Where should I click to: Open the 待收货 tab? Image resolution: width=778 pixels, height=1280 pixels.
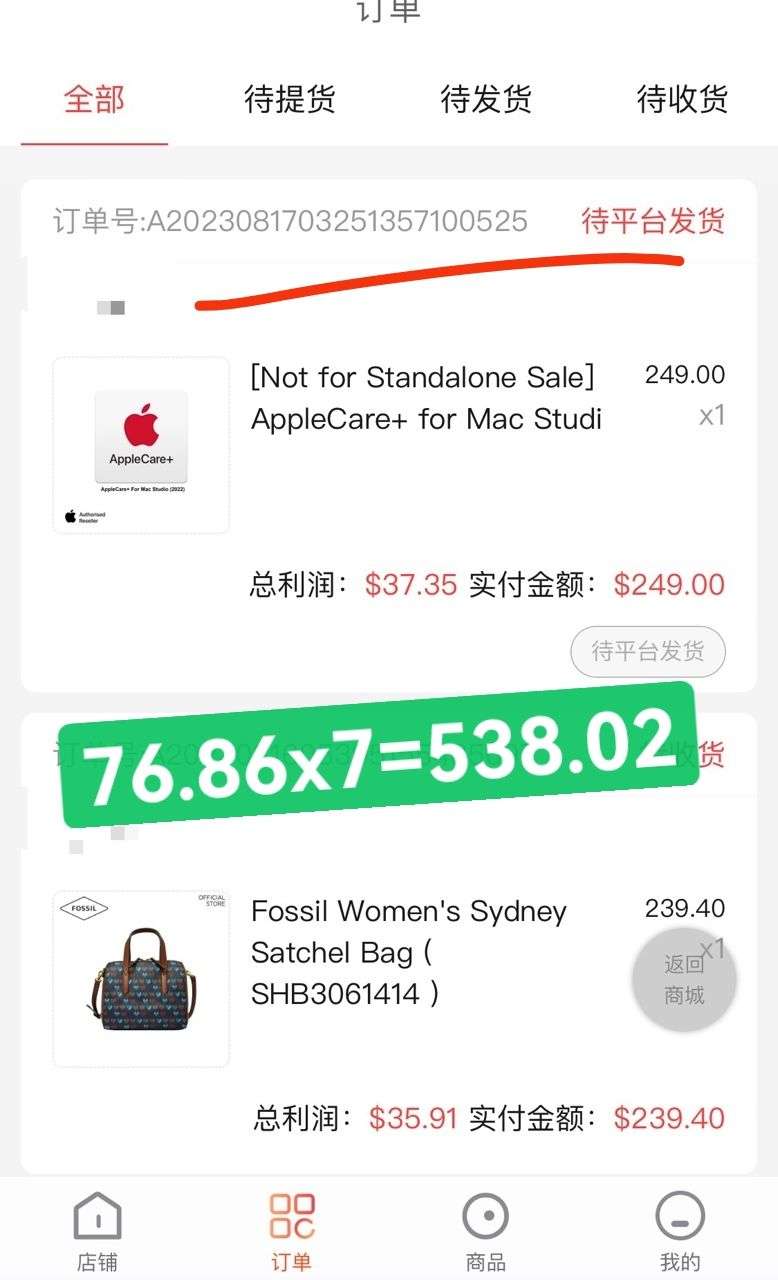(682, 100)
